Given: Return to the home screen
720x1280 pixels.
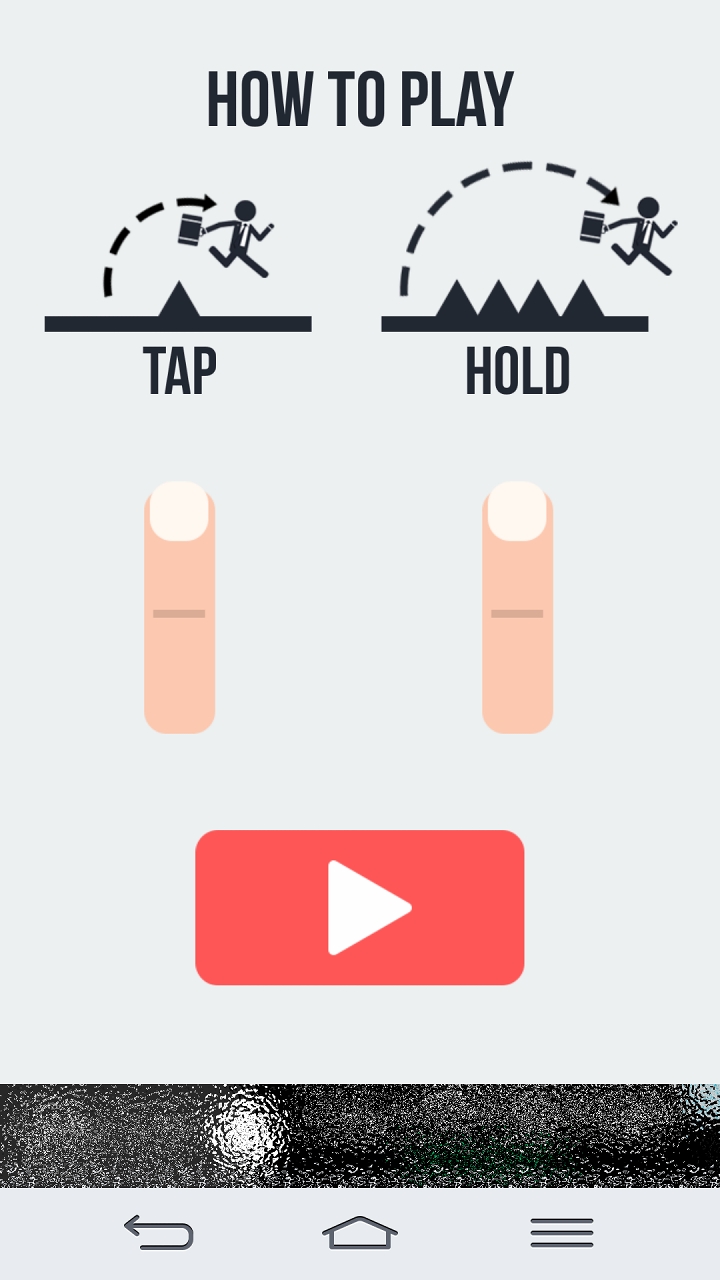Looking at the screenshot, I should point(360,1232).
